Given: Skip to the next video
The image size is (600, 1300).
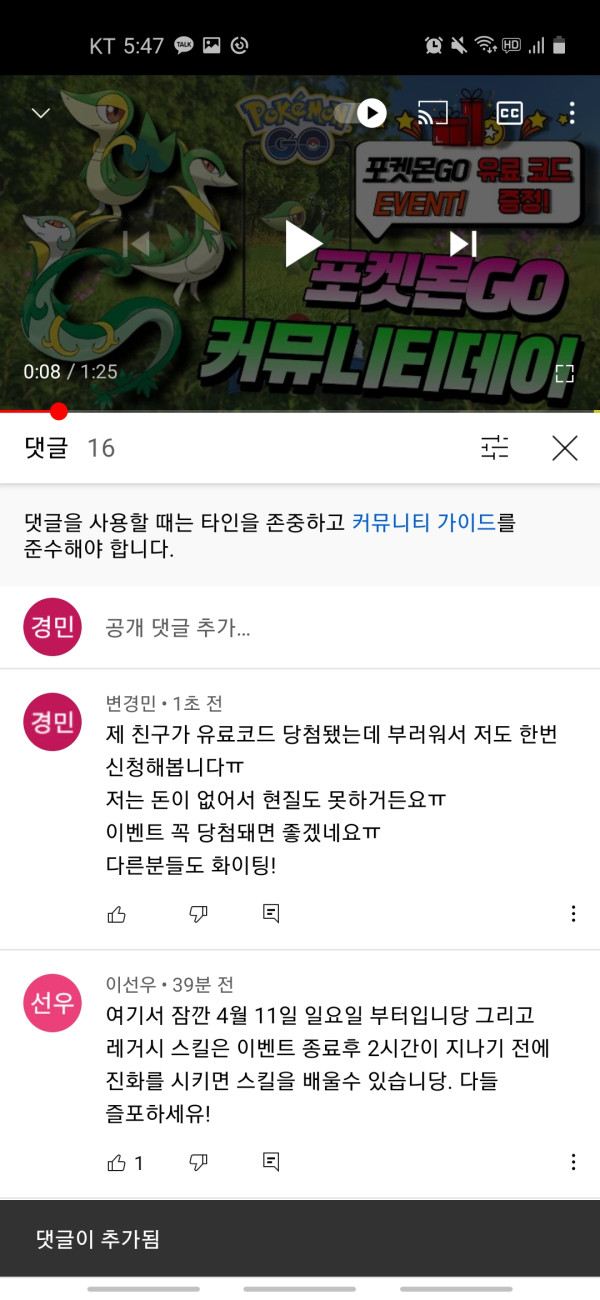Looking at the screenshot, I should coord(462,243).
